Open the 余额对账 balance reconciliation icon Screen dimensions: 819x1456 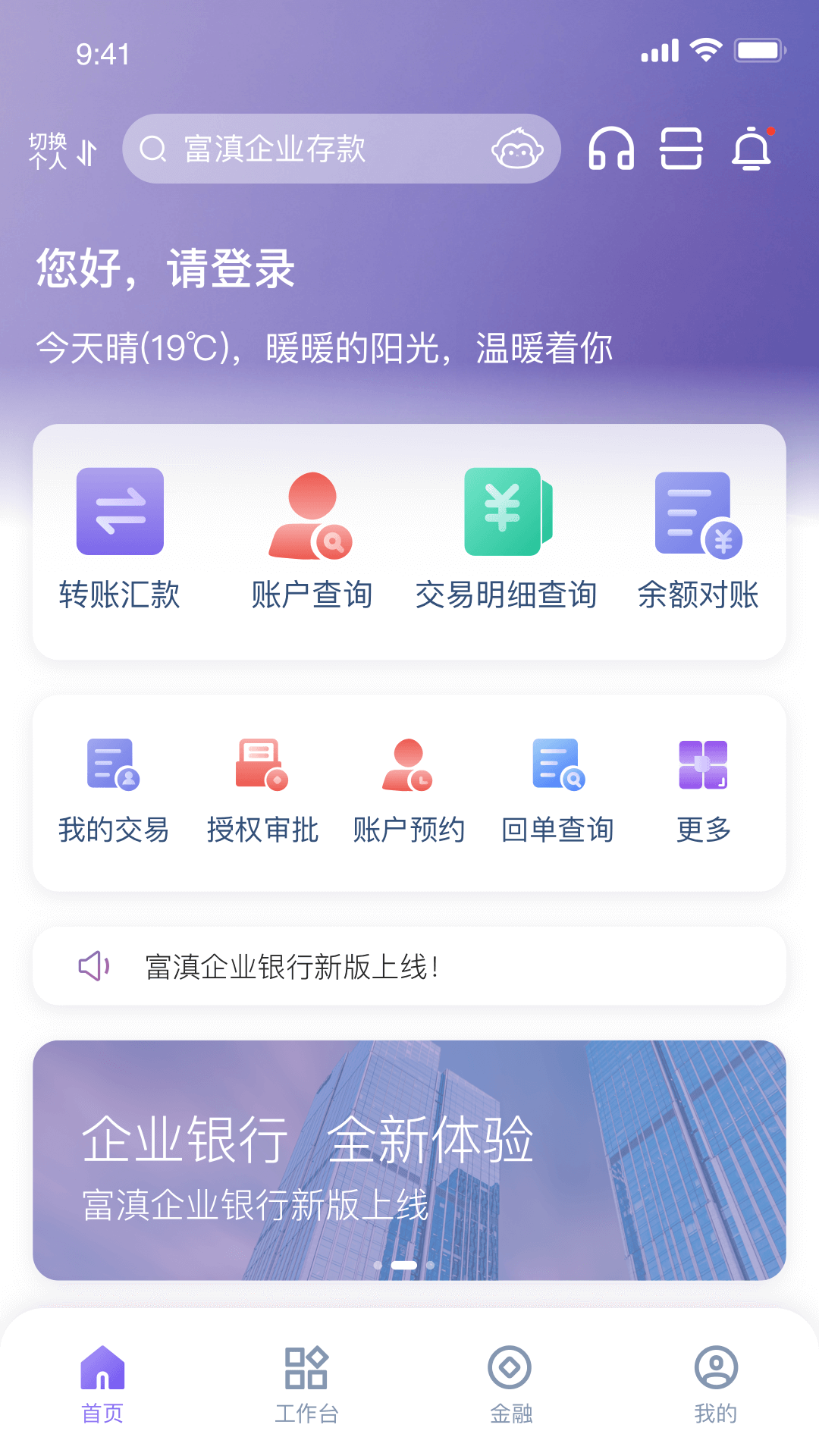pyautogui.click(x=698, y=512)
